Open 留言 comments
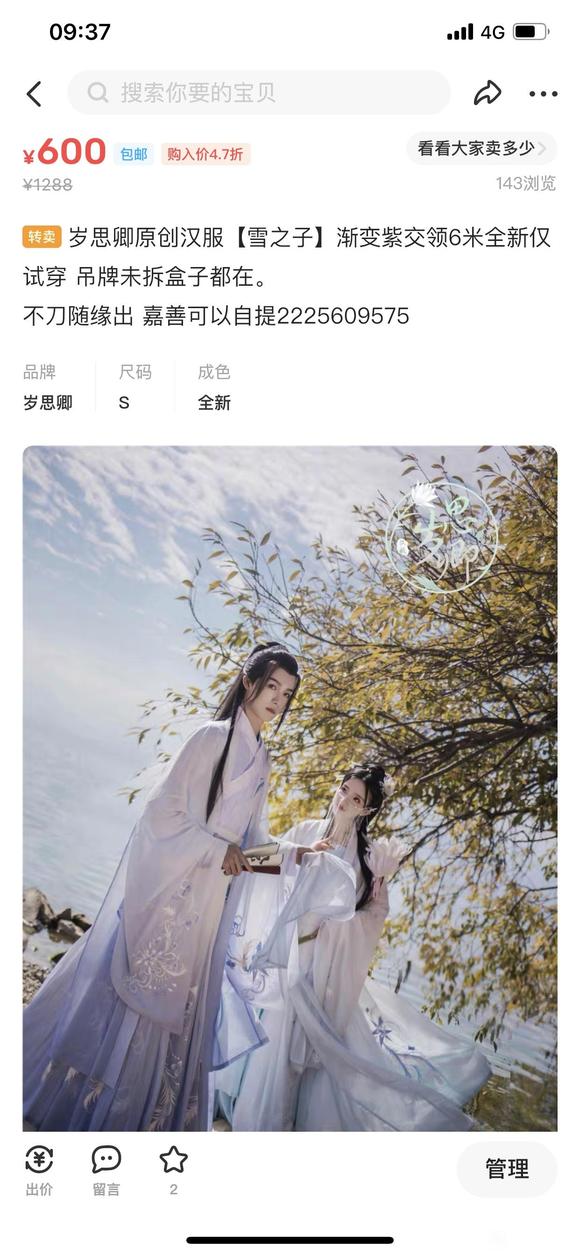 pos(106,1171)
